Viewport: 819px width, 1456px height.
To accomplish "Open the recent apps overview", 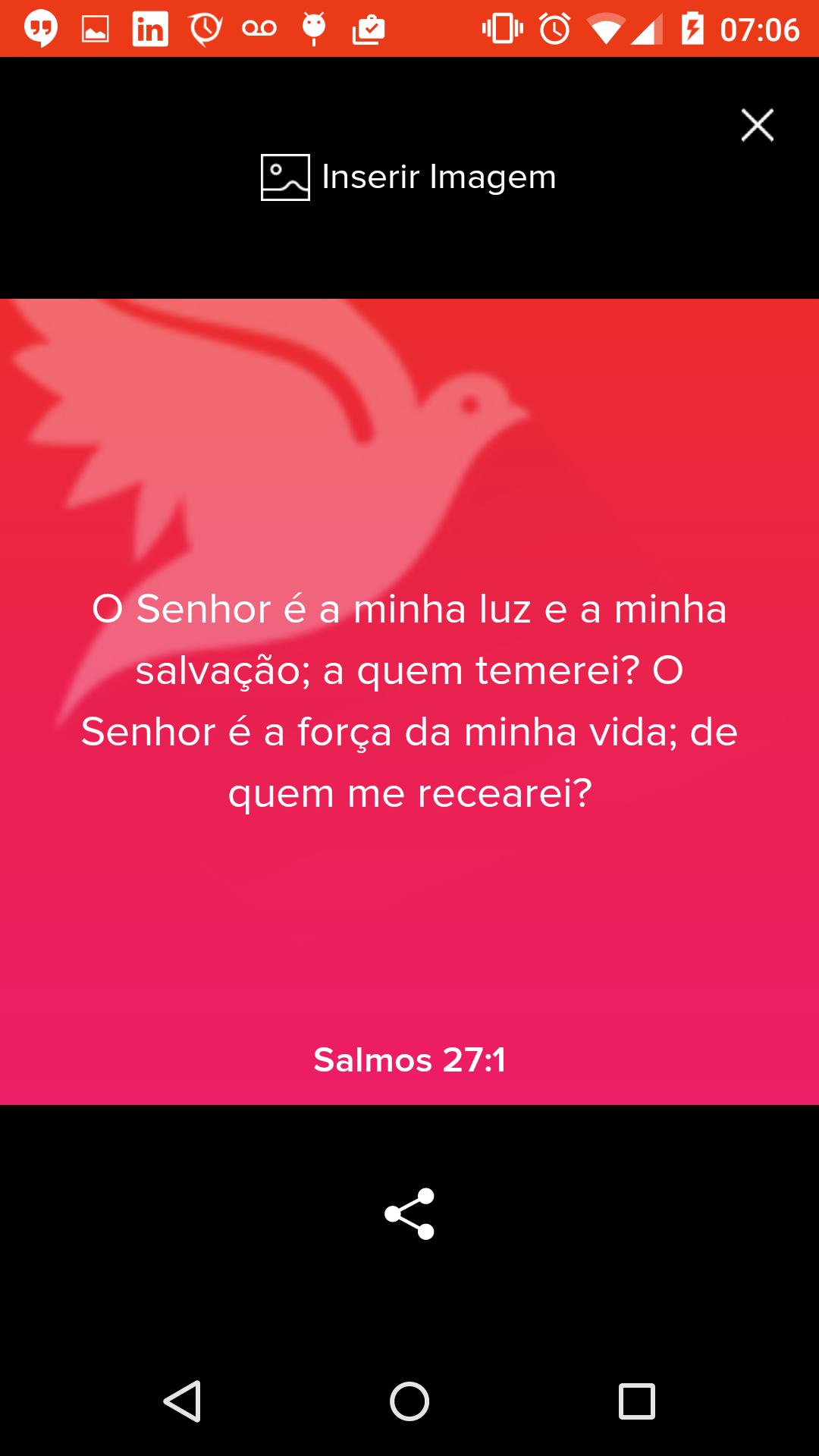I will pos(636,1401).
